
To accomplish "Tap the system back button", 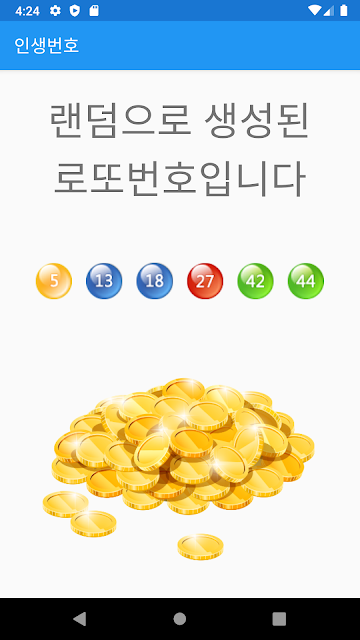I will tap(80, 619).
